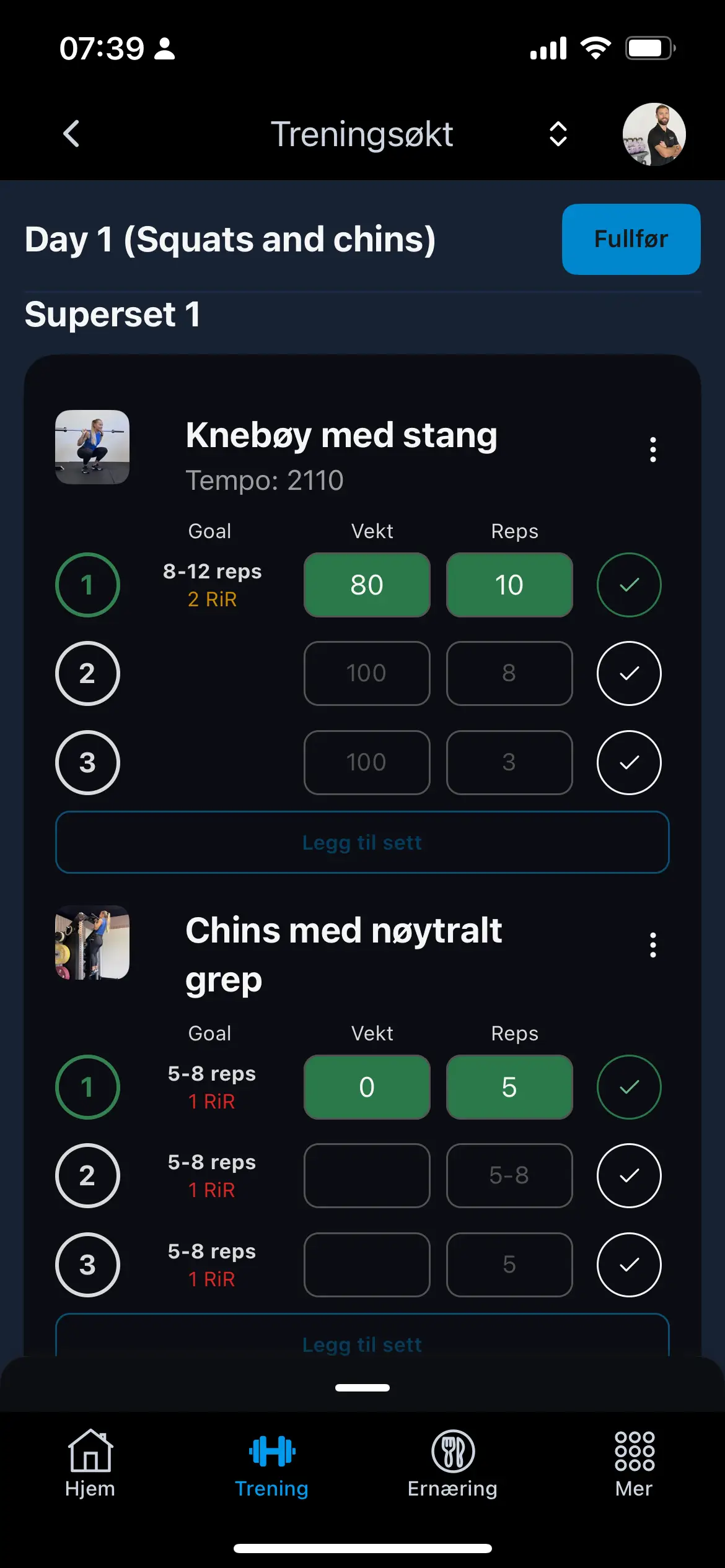The image size is (725, 1568).
Task: Switch to the Hjem tab
Action: pos(90,1461)
